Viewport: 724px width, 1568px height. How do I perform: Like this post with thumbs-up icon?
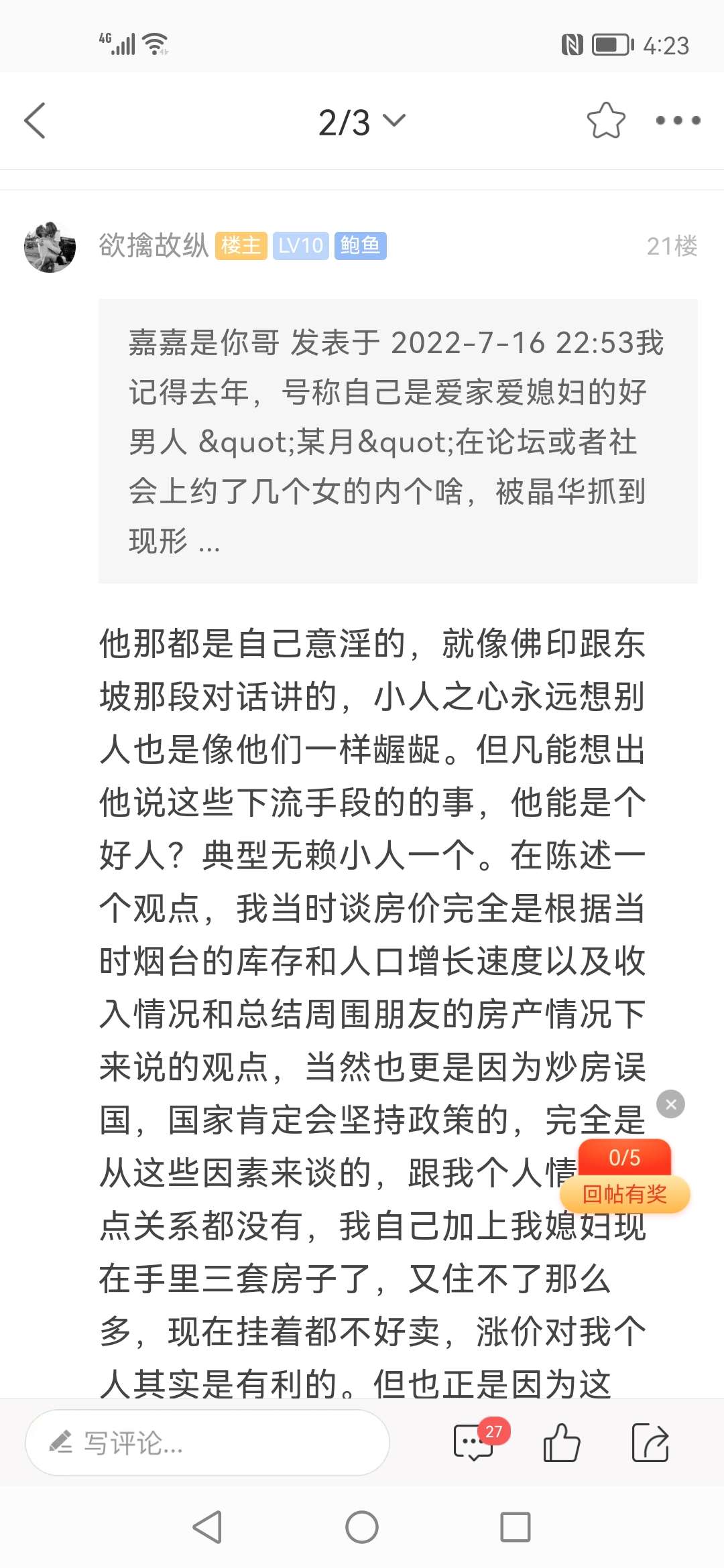(562, 1442)
